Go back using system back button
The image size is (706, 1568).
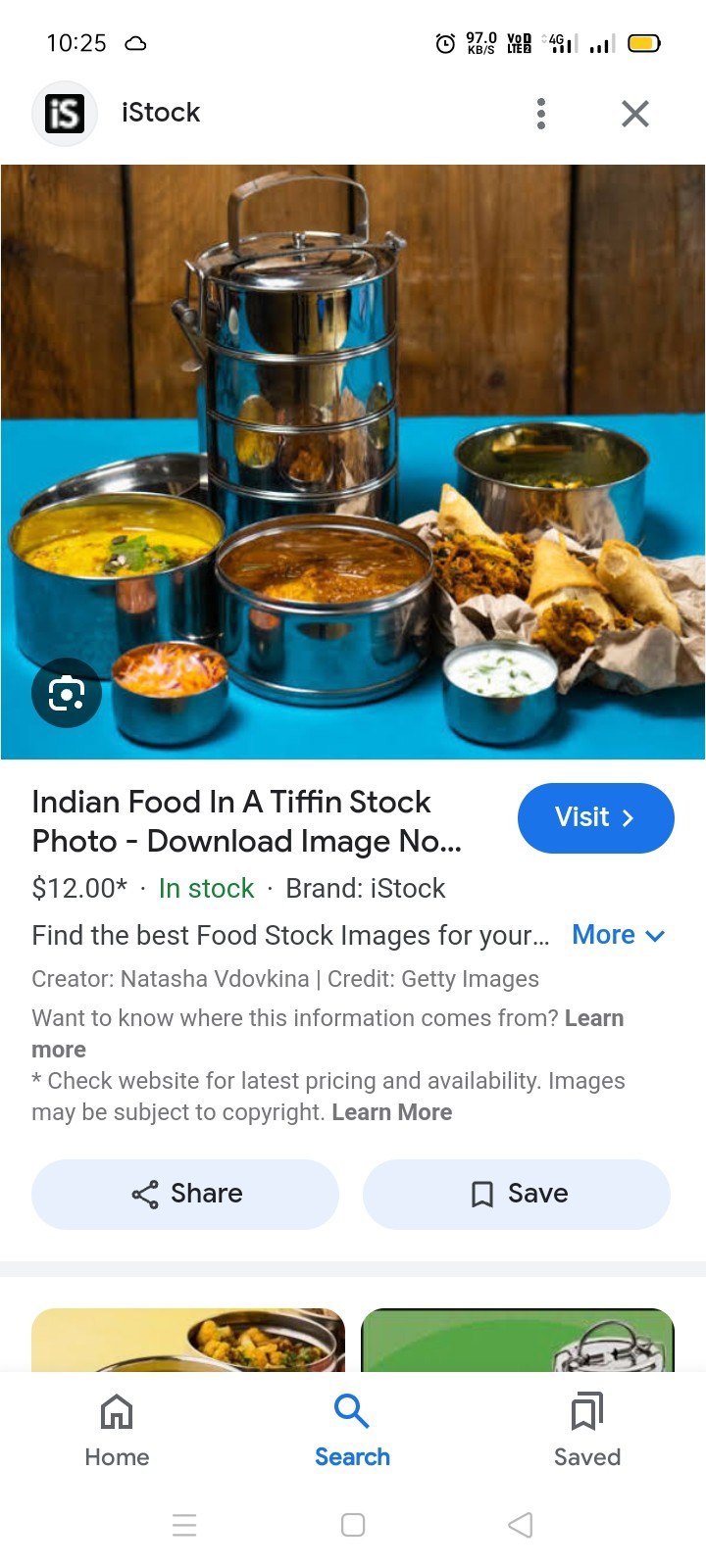(521, 1525)
